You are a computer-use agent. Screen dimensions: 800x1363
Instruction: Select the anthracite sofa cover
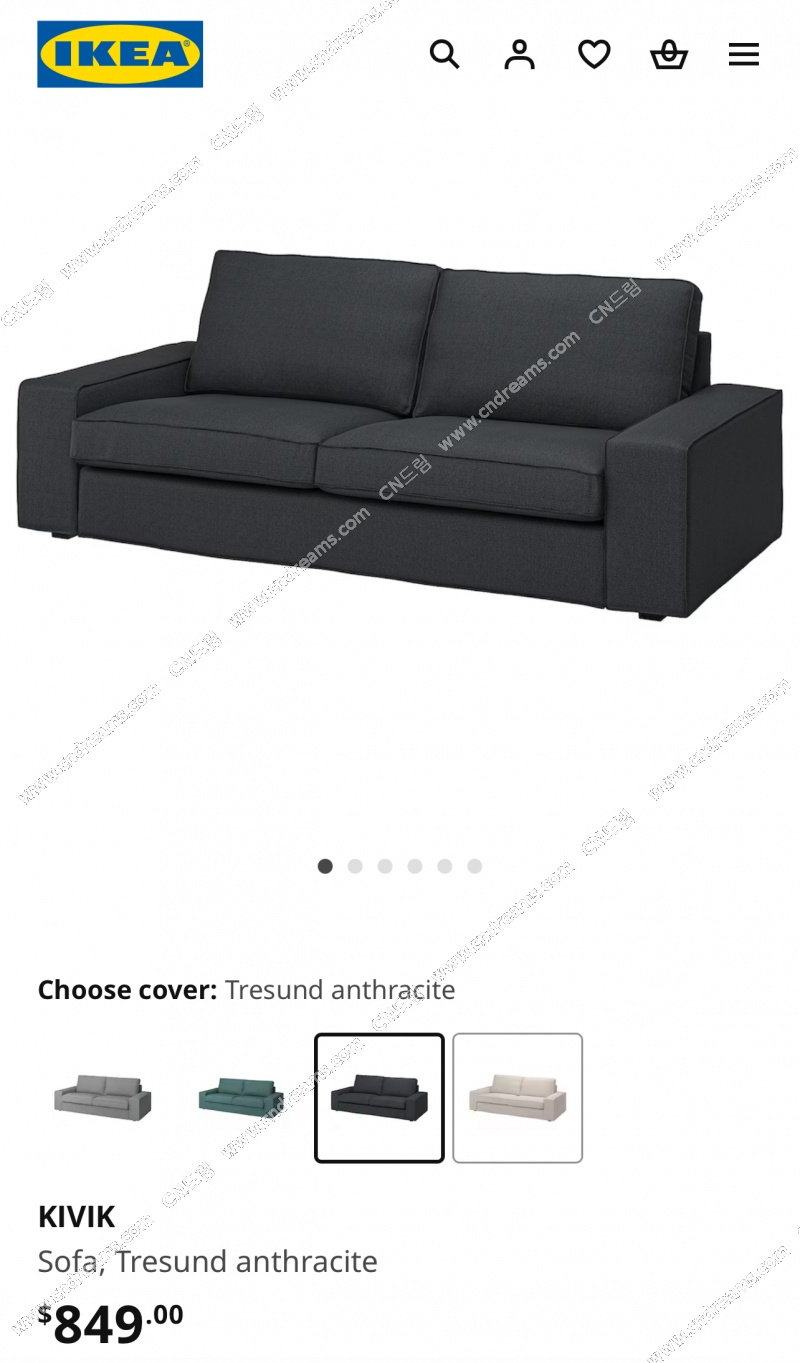click(379, 1098)
